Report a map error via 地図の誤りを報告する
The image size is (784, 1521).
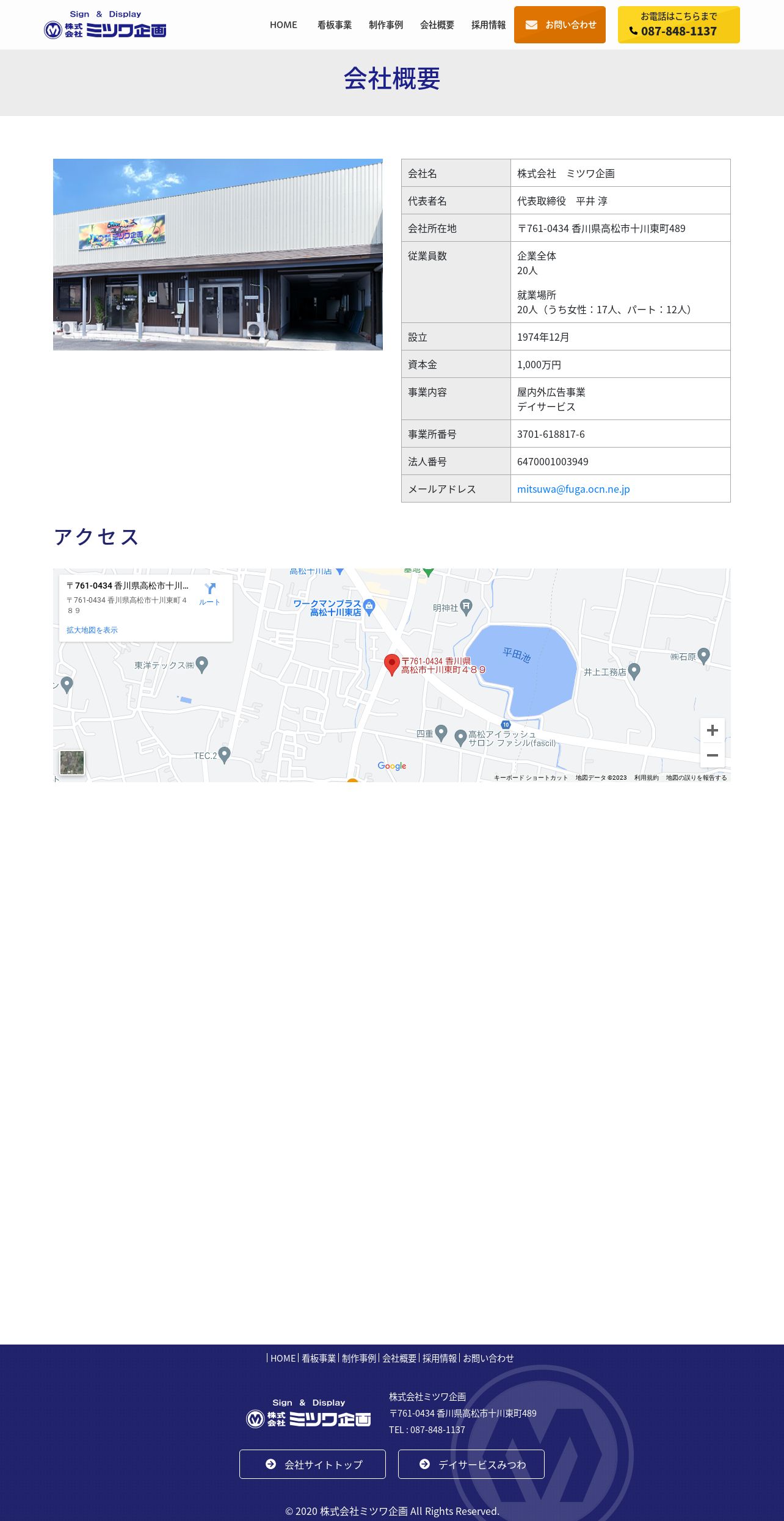click(x=696, y=778)
